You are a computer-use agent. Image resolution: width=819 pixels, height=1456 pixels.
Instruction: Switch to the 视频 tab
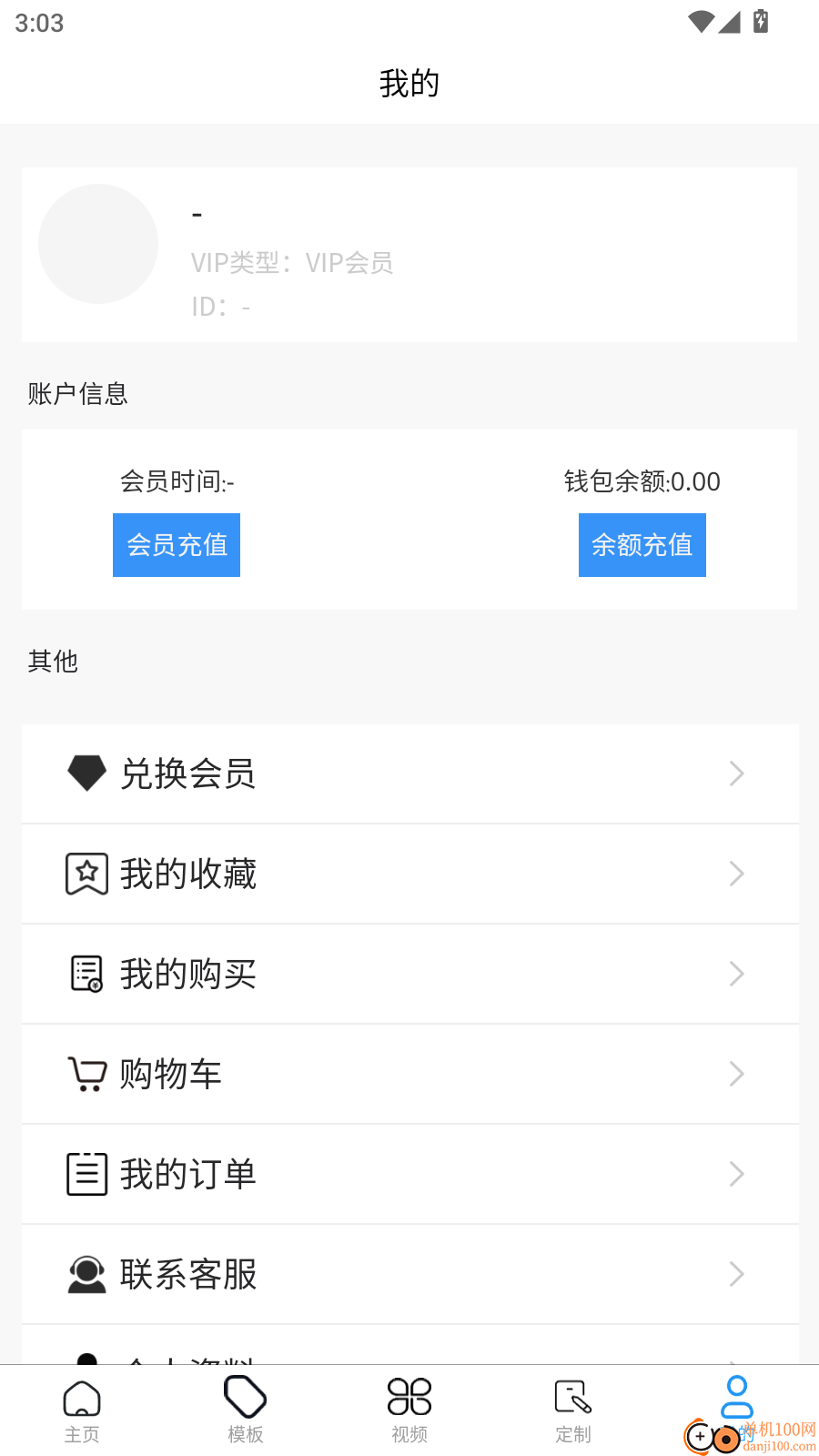[x=409, y=1409]
